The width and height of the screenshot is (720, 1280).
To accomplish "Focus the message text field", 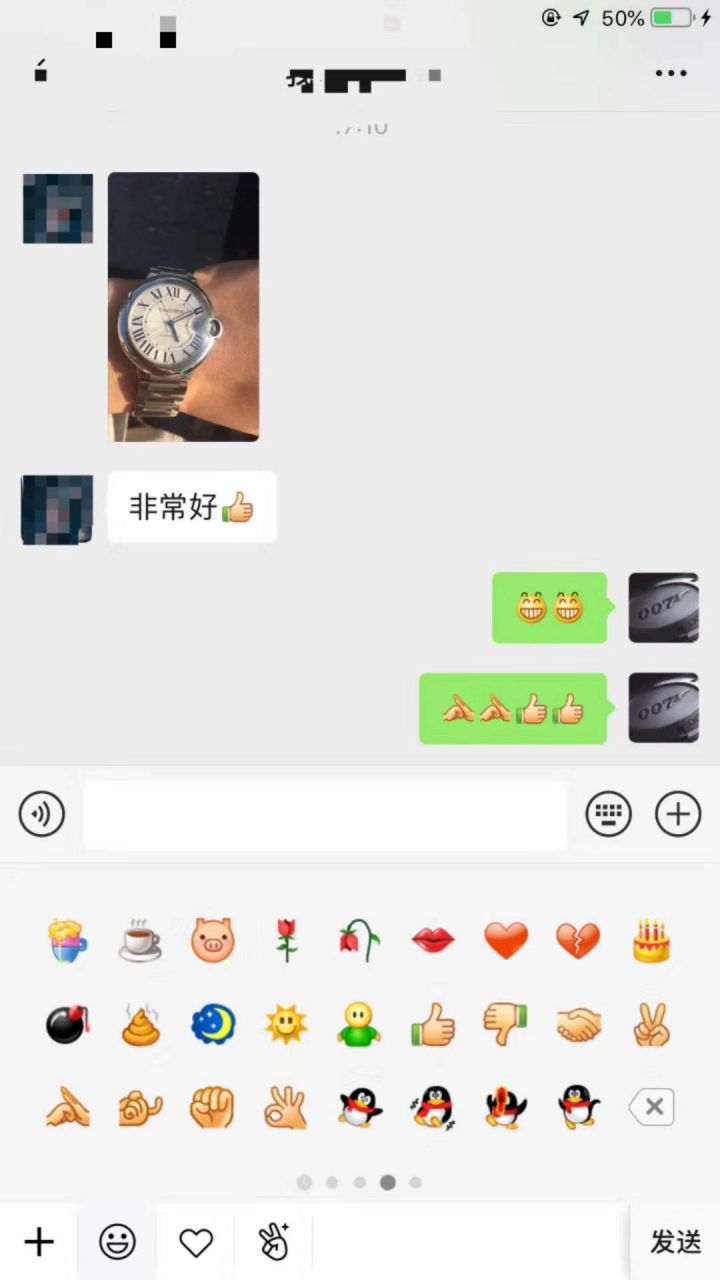I will [x=325, y=815].
